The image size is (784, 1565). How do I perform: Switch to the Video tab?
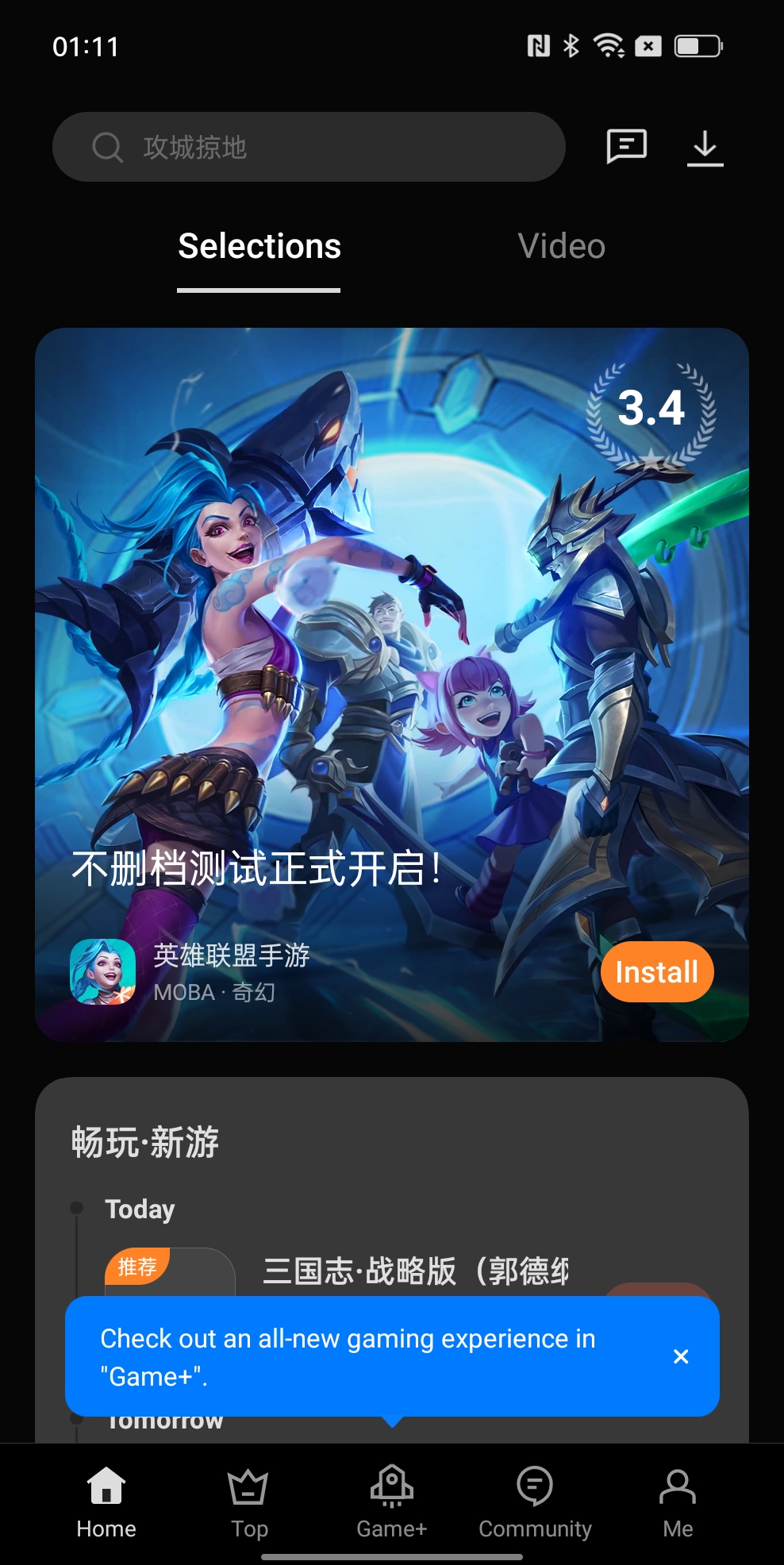pos(561,246)
